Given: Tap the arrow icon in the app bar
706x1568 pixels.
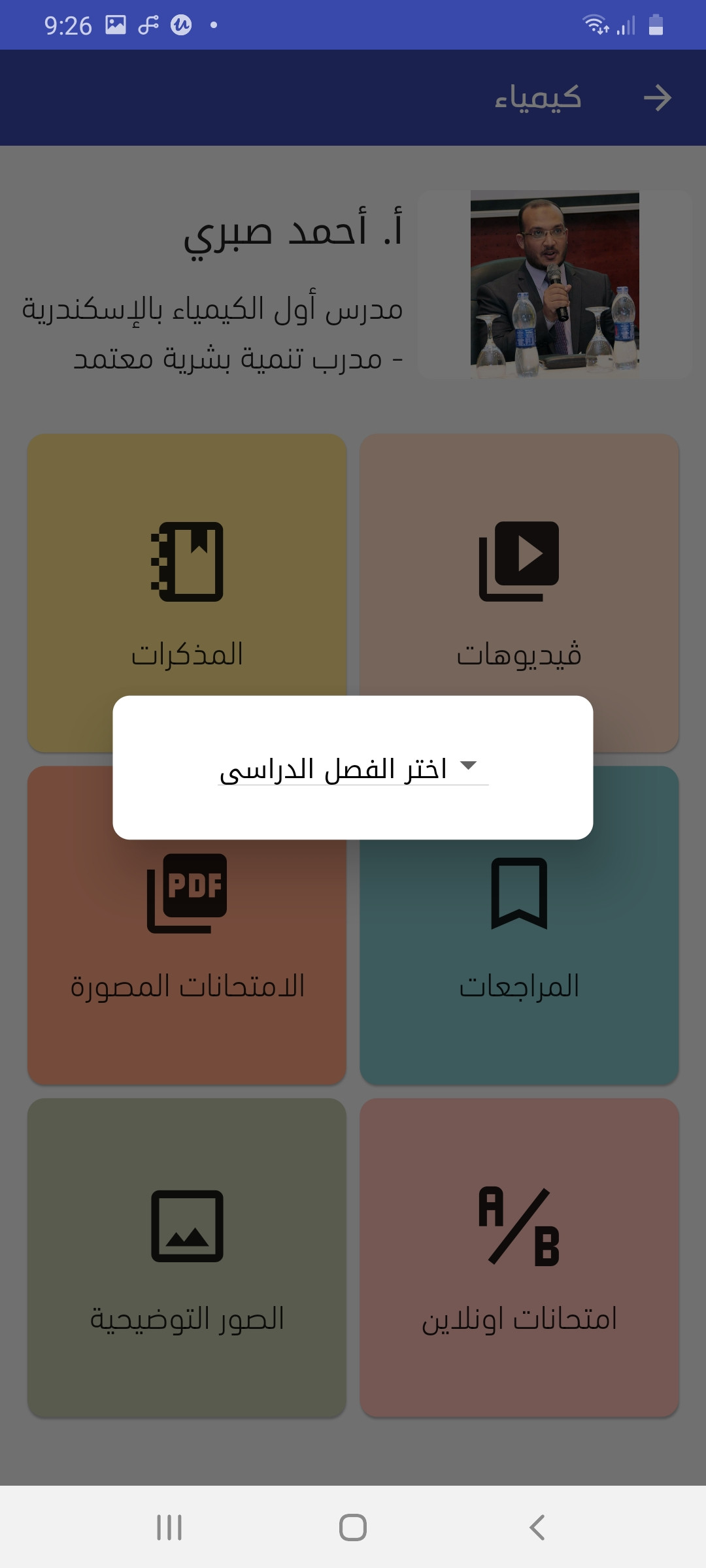Looking at the screenshot, I should pyautogui.click(x=658, y=98).
